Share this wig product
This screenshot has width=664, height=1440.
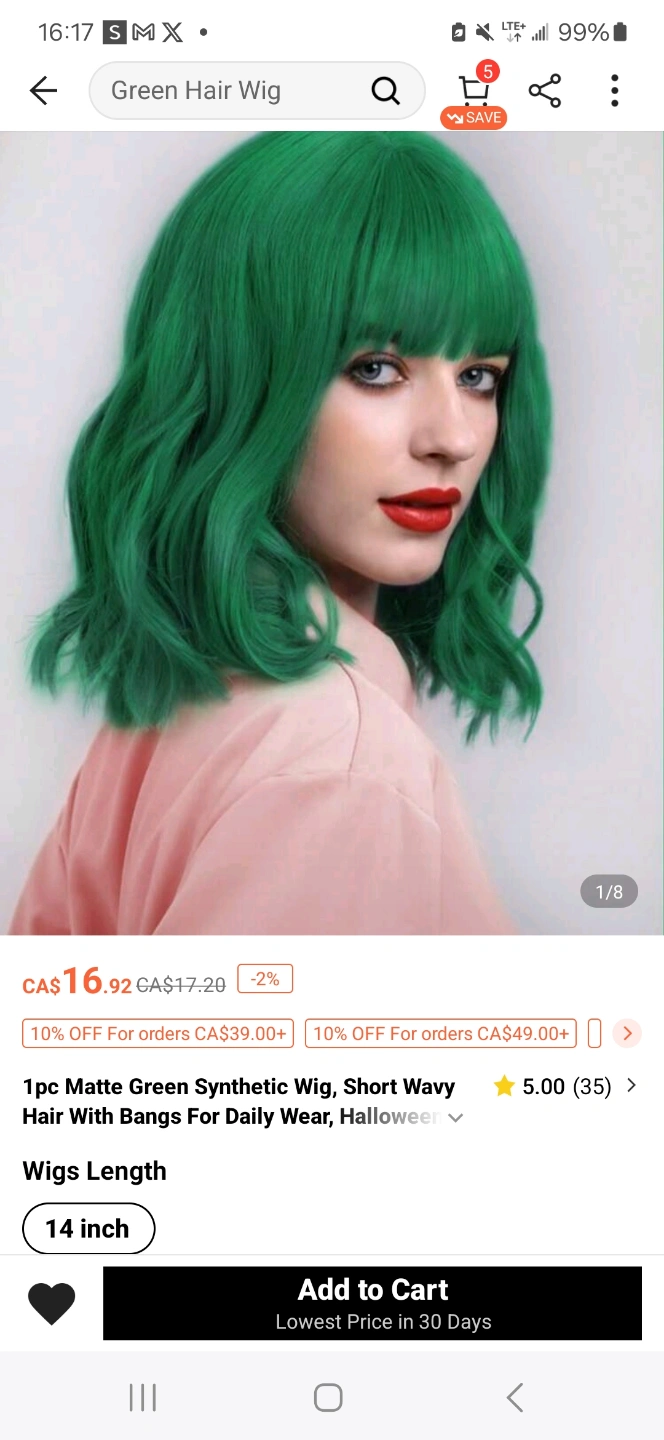(x=545, y=91)
